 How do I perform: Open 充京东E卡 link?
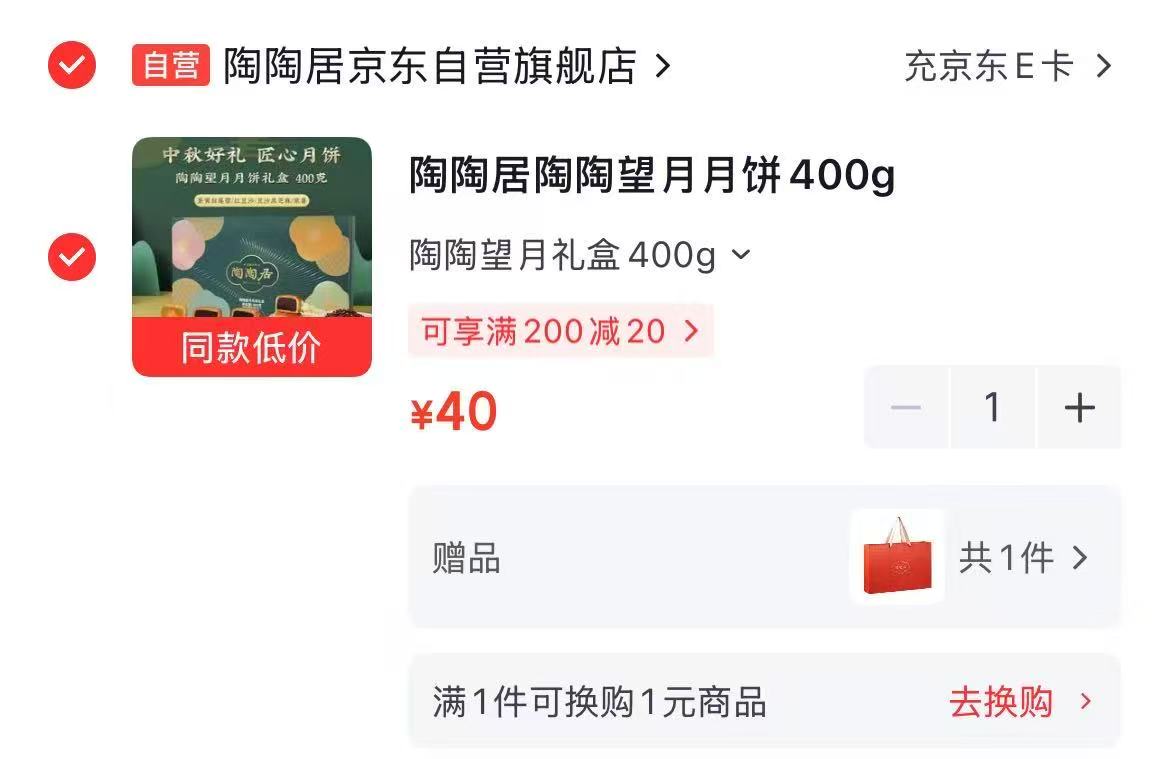click(x=1008, y=66)
